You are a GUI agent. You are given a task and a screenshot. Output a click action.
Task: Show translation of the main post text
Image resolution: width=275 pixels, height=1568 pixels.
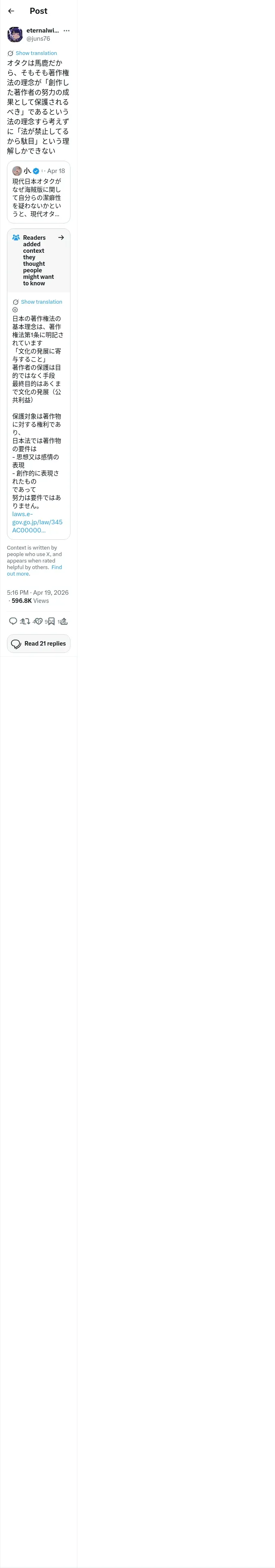point(36,53)
